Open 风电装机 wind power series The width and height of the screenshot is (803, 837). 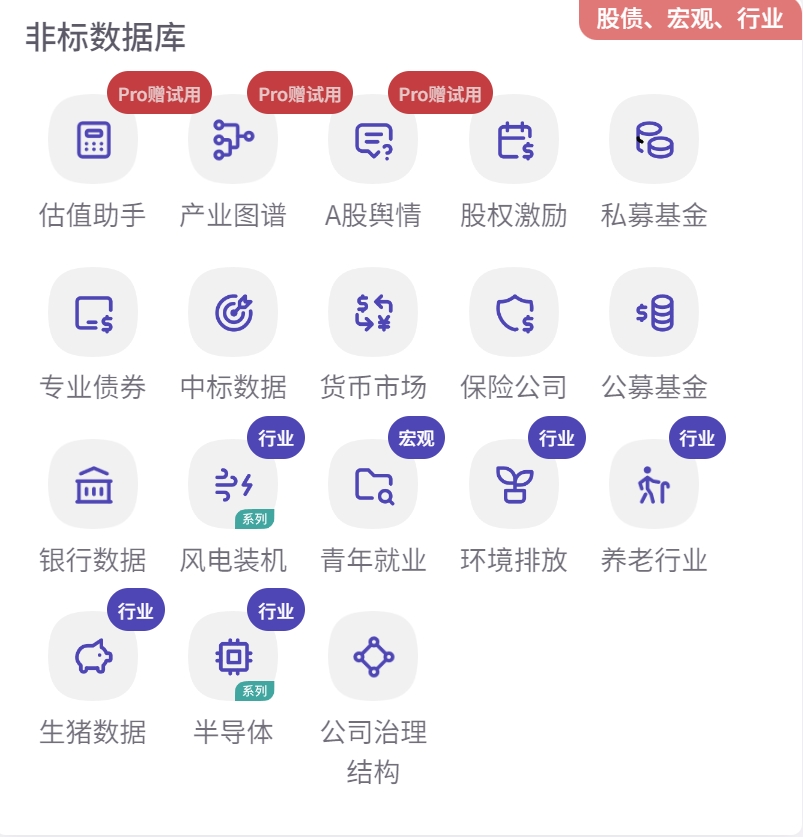click(x=233, y=486)
